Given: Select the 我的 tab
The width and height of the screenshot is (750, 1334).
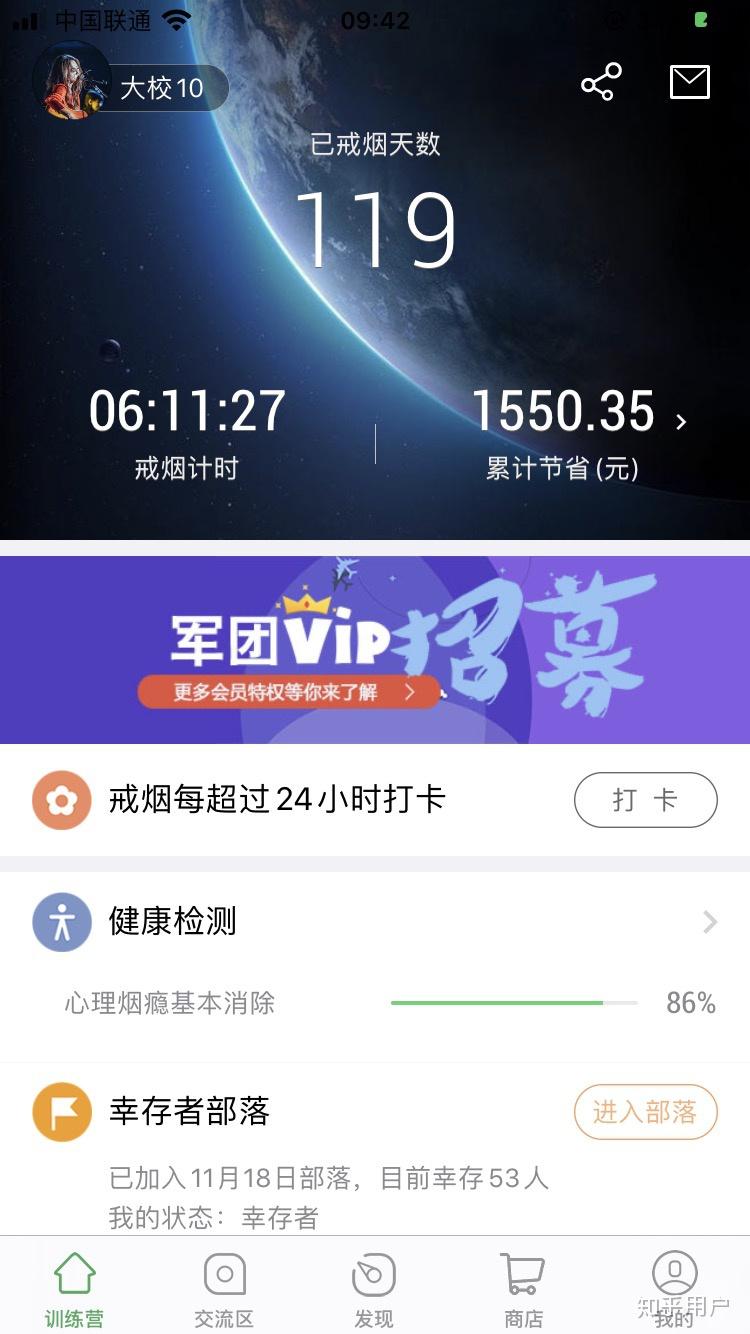Looking at the screenshot, I should [x=674, y=1290].
